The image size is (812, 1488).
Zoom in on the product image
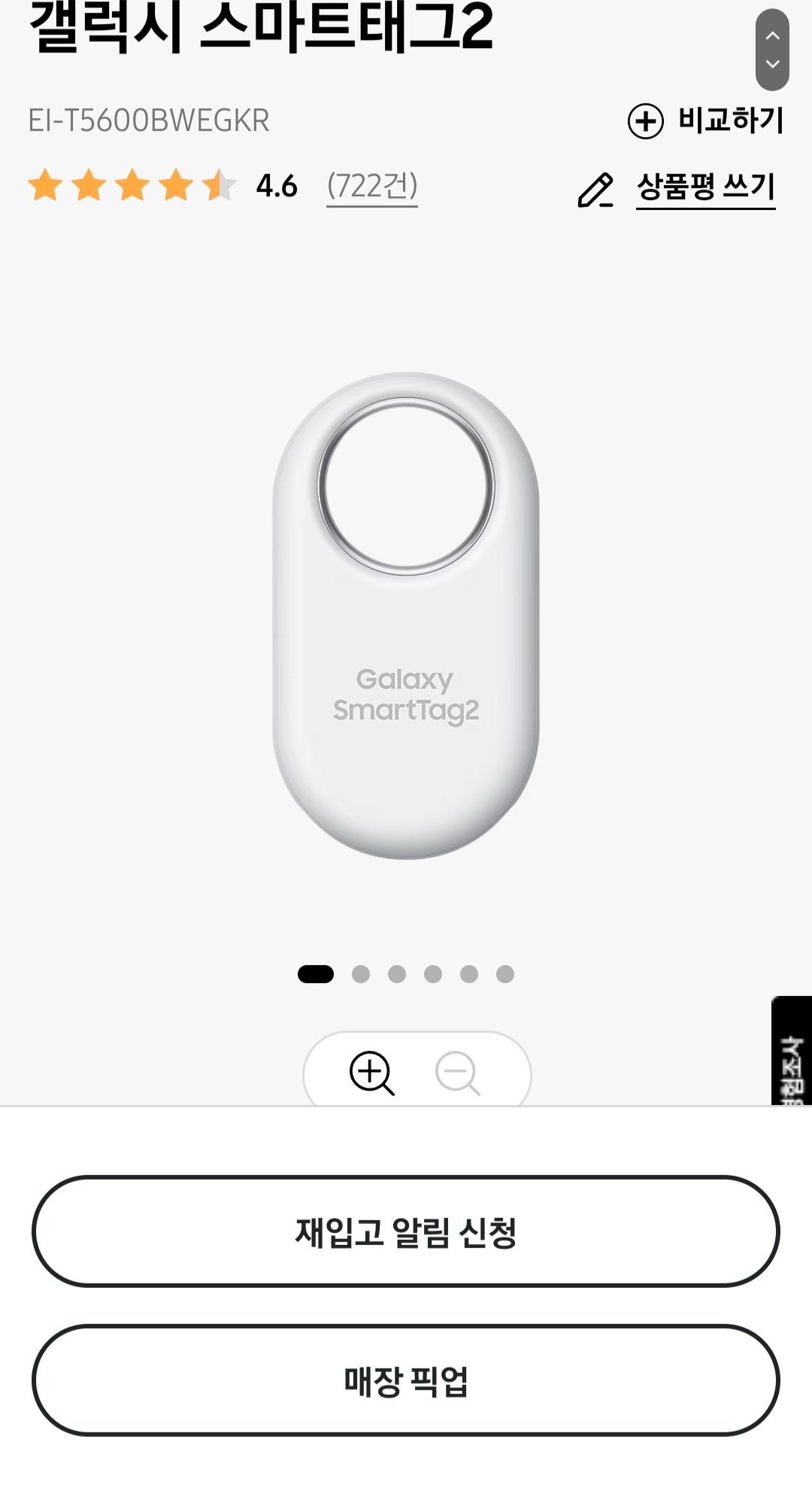point(371,1072)
